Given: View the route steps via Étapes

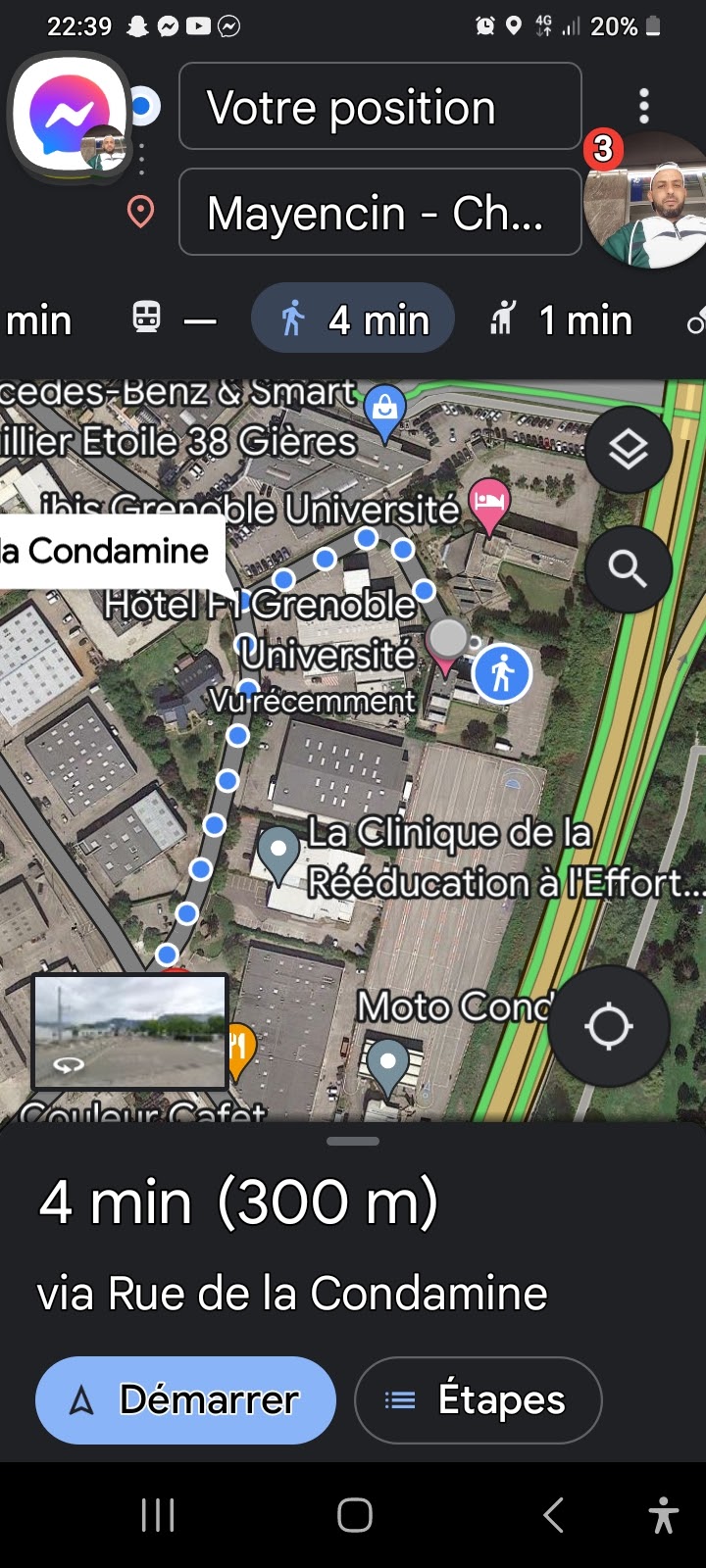Looking at the screenshot, I should (x=478, y=1399).
